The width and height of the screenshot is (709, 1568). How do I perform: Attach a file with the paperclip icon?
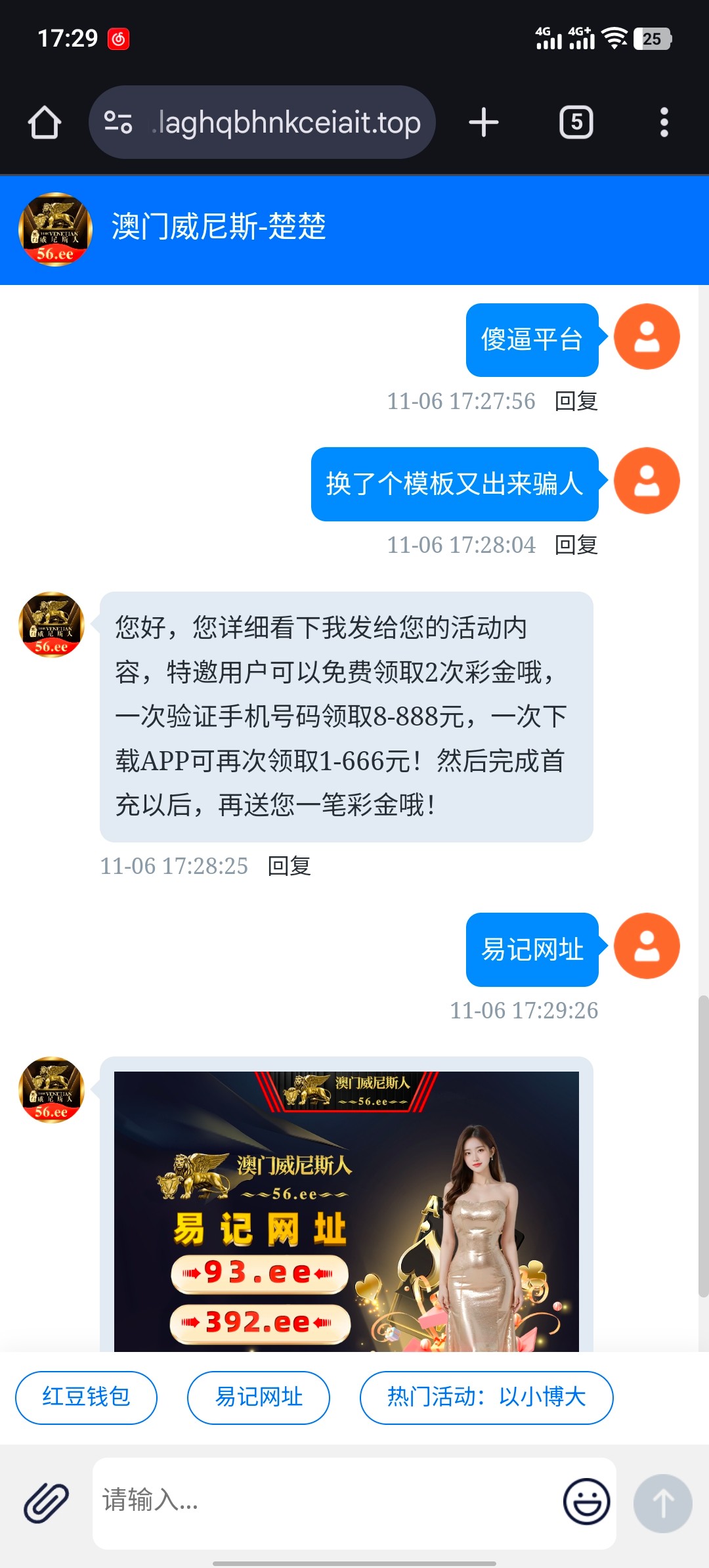[46, 1502]
